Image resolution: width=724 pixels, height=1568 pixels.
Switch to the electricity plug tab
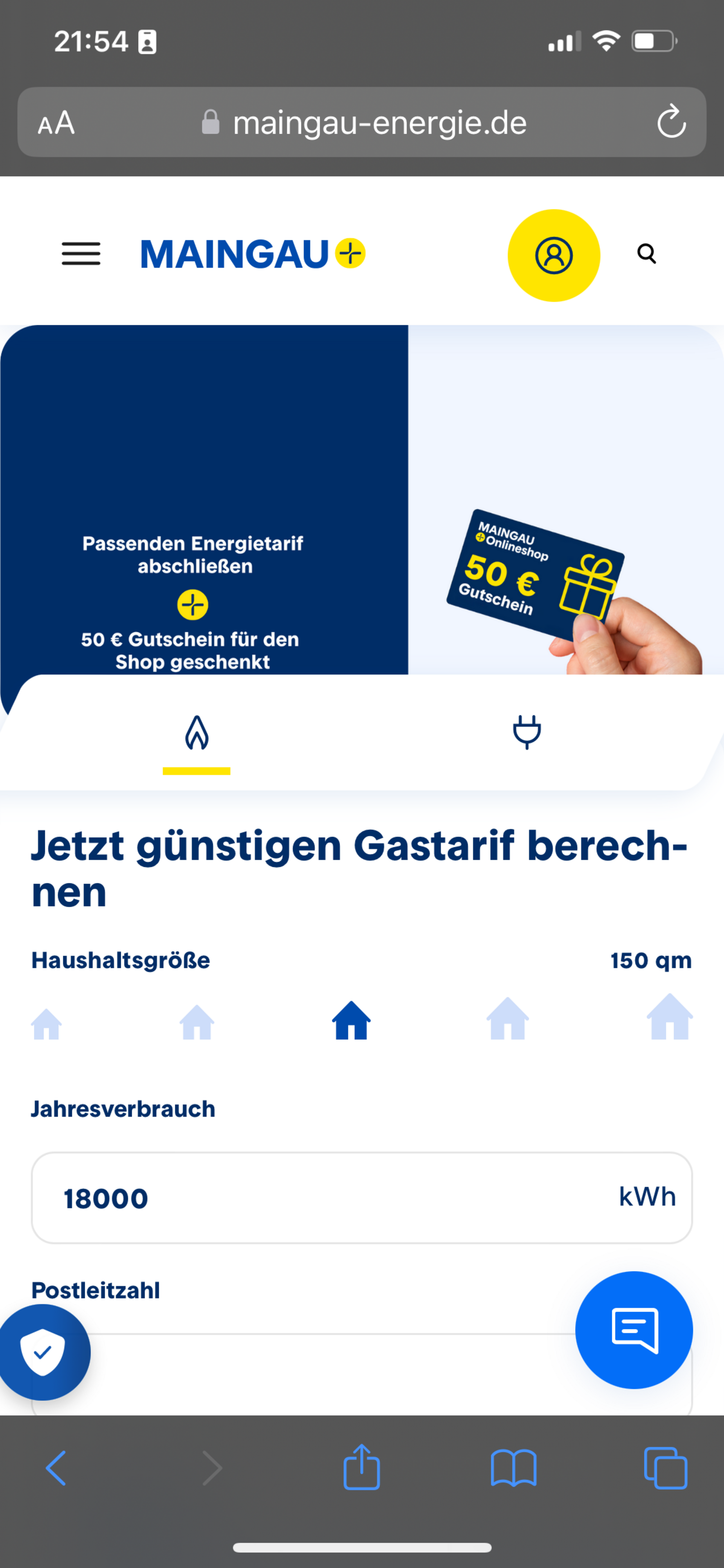(x=527, y=732)
